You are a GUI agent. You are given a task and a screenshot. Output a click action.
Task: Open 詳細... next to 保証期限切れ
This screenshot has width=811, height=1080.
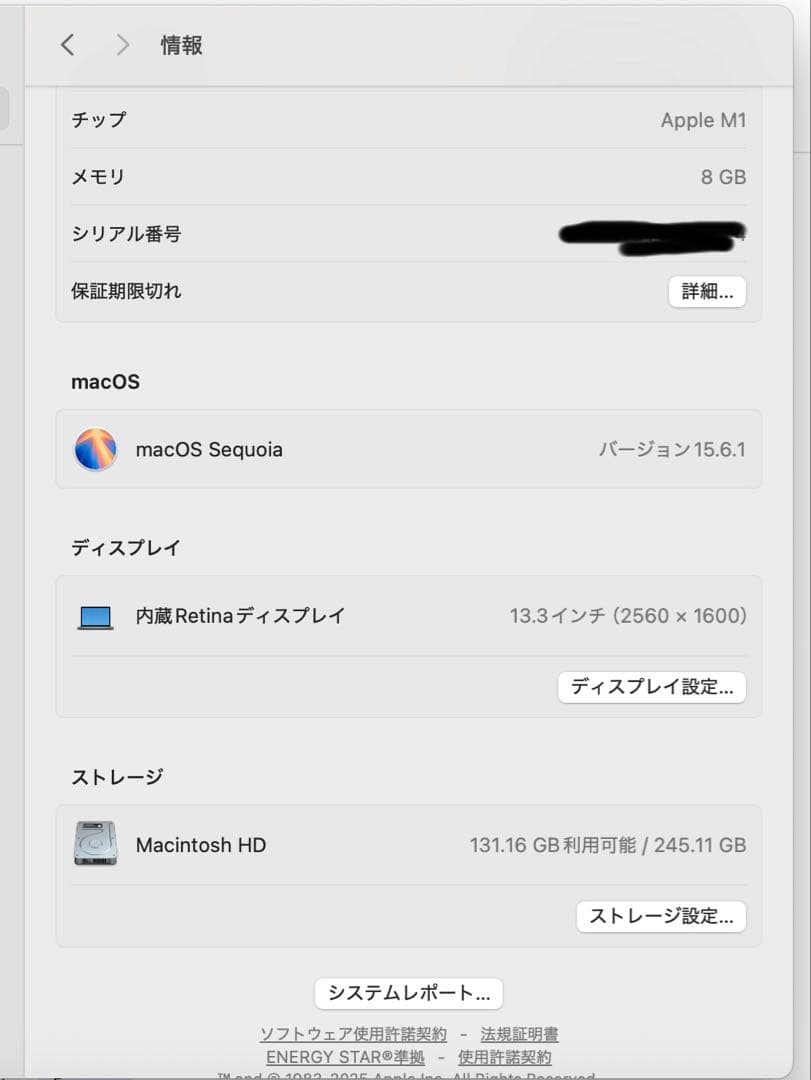(707, 291)
